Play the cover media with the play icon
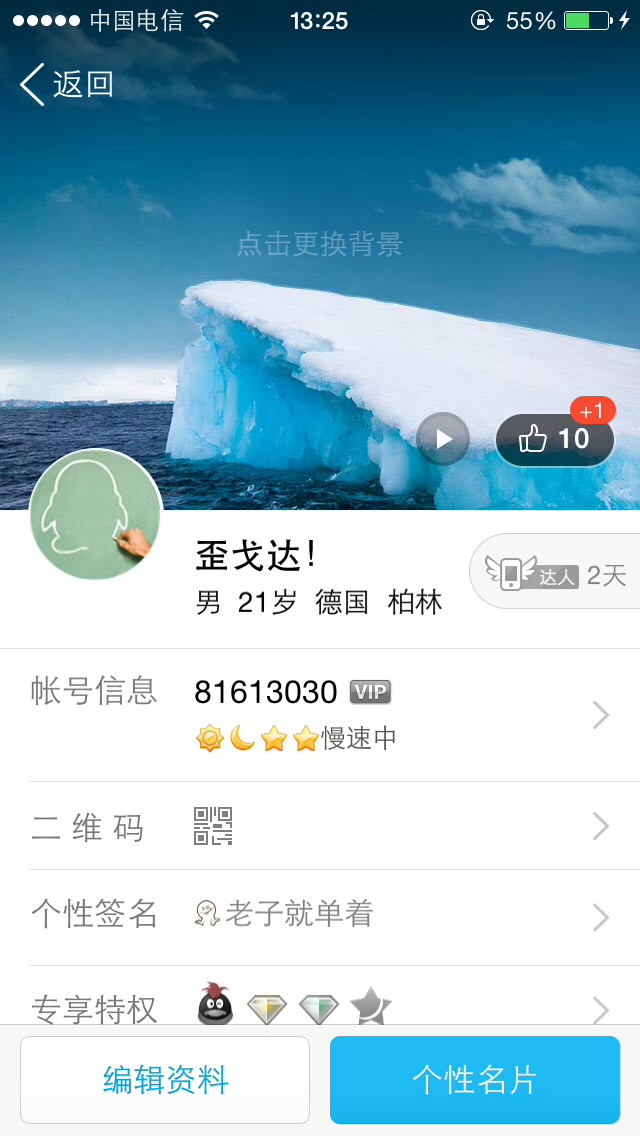This screenshot has height=1136, width=640. point(443,439)
